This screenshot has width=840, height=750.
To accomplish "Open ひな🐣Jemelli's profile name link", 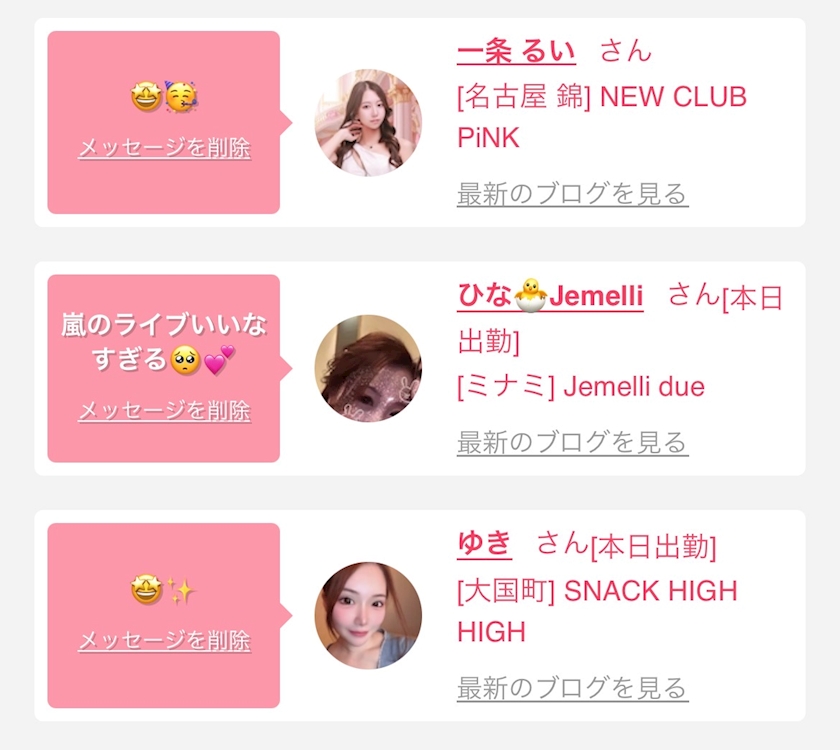I will [550, 296].
